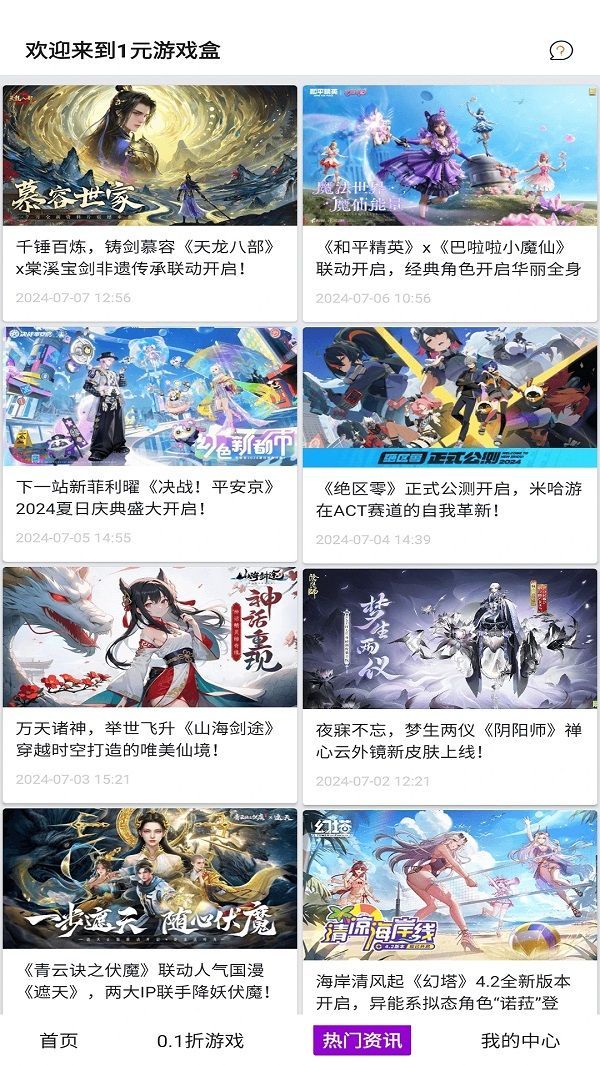The image size is (600, 1066).
Task: Open the 阴阳师 梦生两仪 skin article
Action: [x=450, y=680]
